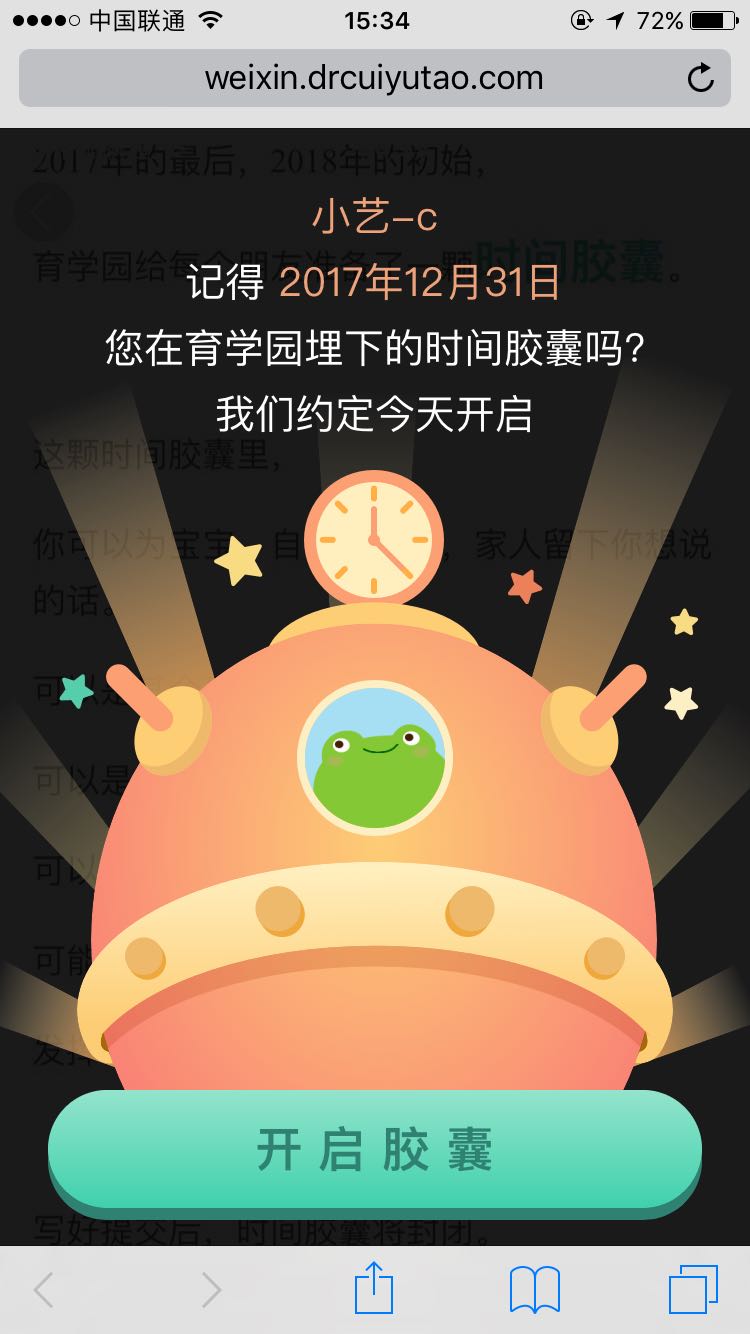Open Safari bookmarks

tap(535, 1290)
